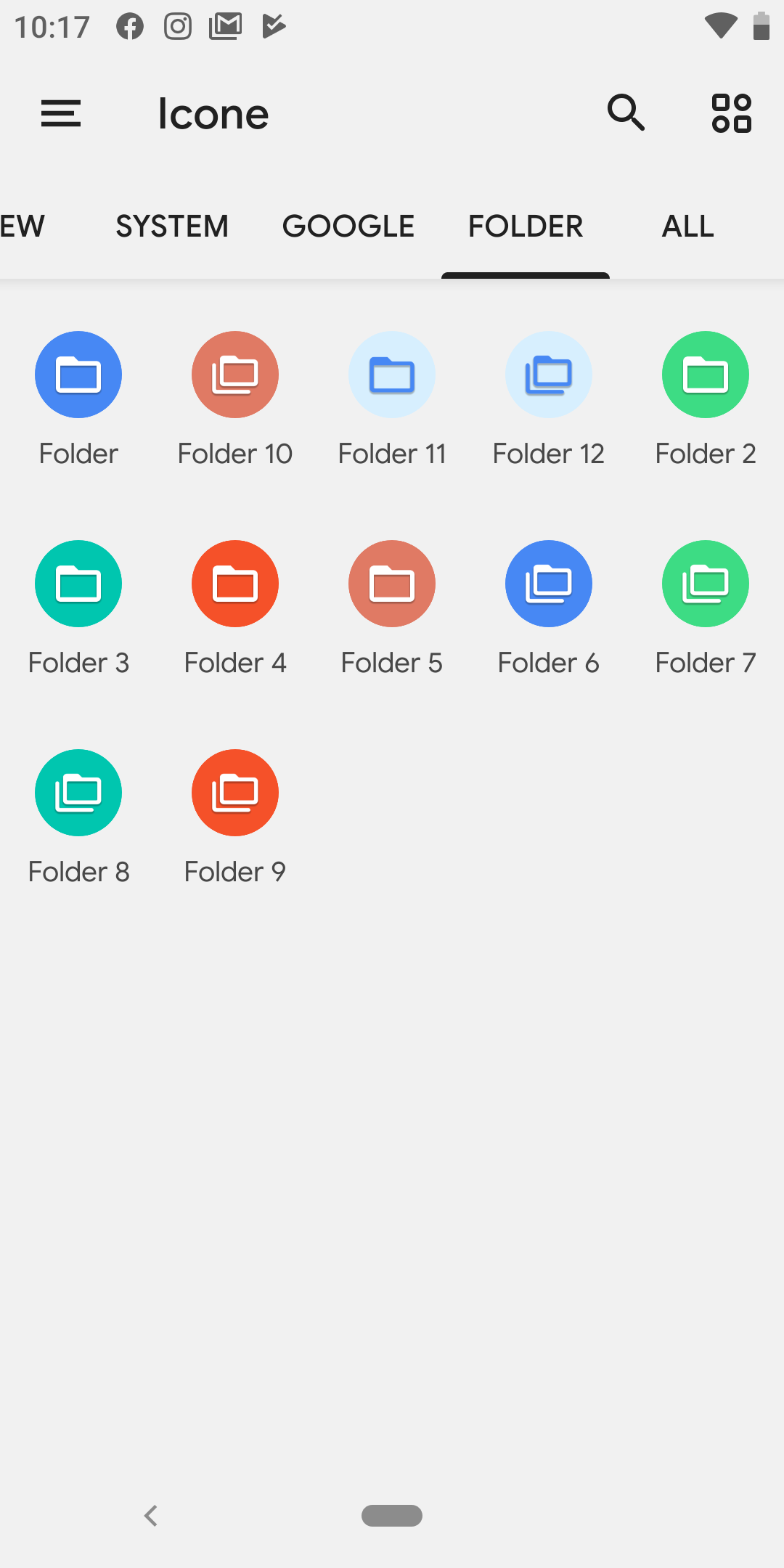Screen dimensions: 784x1568
Task: Choose the Folder 12 icon
Action: (x=549, y=375)
